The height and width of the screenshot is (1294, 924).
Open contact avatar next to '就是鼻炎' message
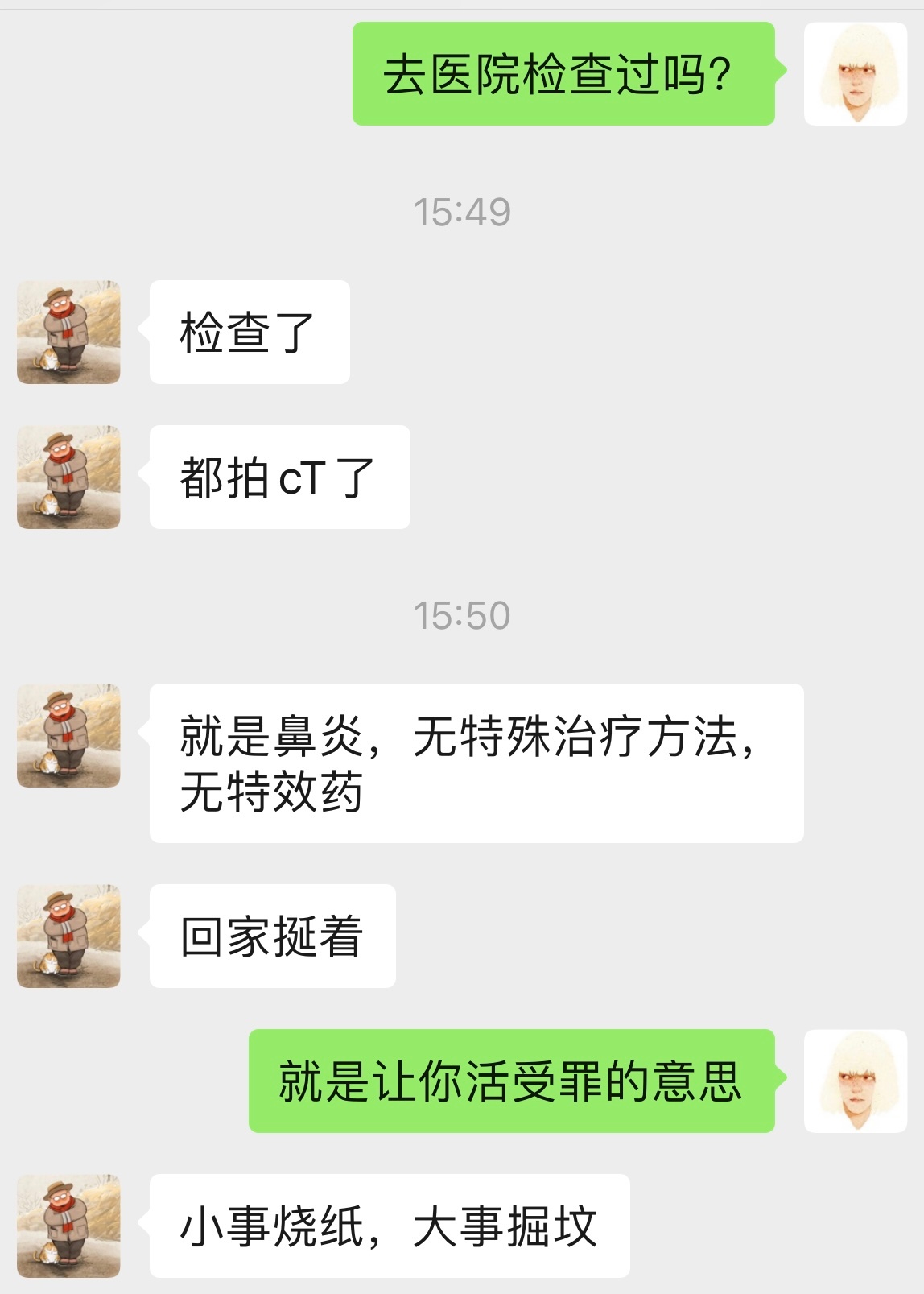[68, 735]
